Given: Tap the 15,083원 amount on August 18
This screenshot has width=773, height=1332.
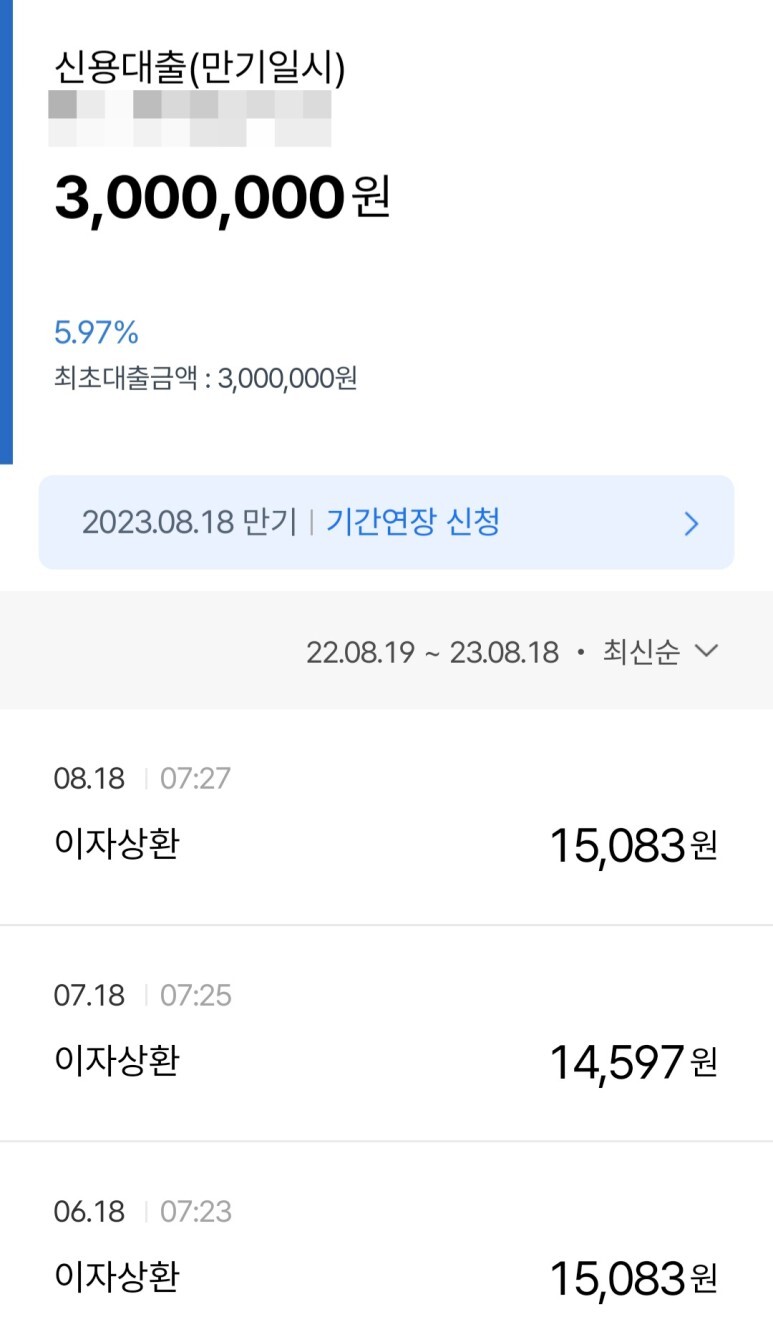Looking at the screenshot, I should point(630,845).
